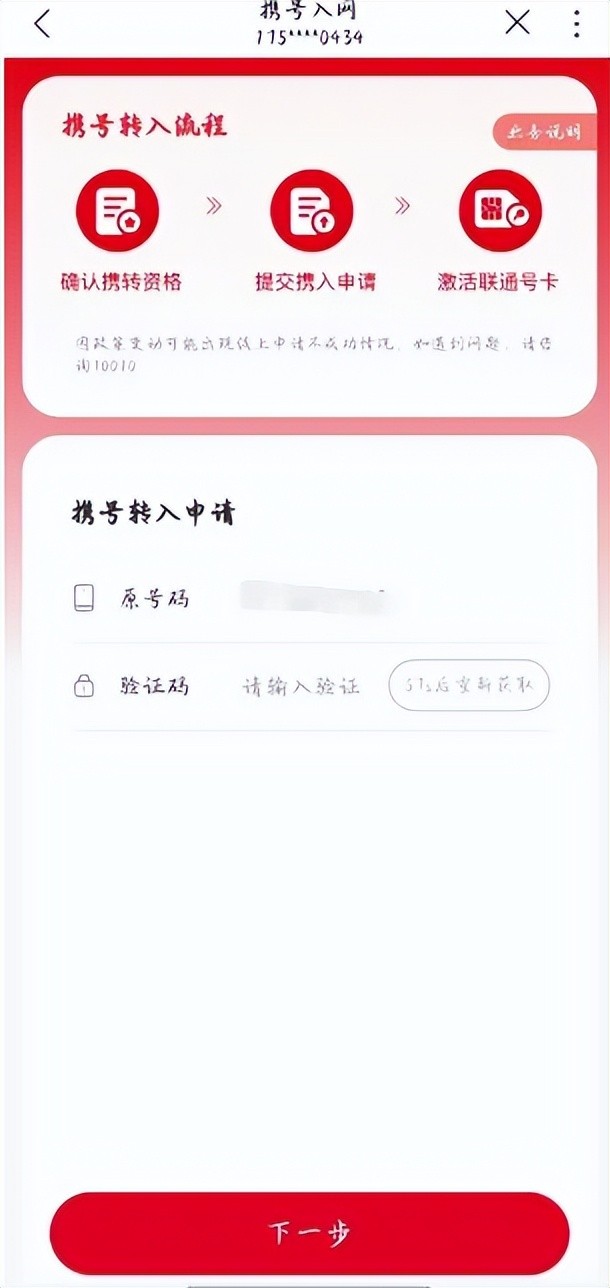This screenshot has height=1288, width=610.
Task: Continue with the 下一步 button
Action: (x=309, y=1233)
